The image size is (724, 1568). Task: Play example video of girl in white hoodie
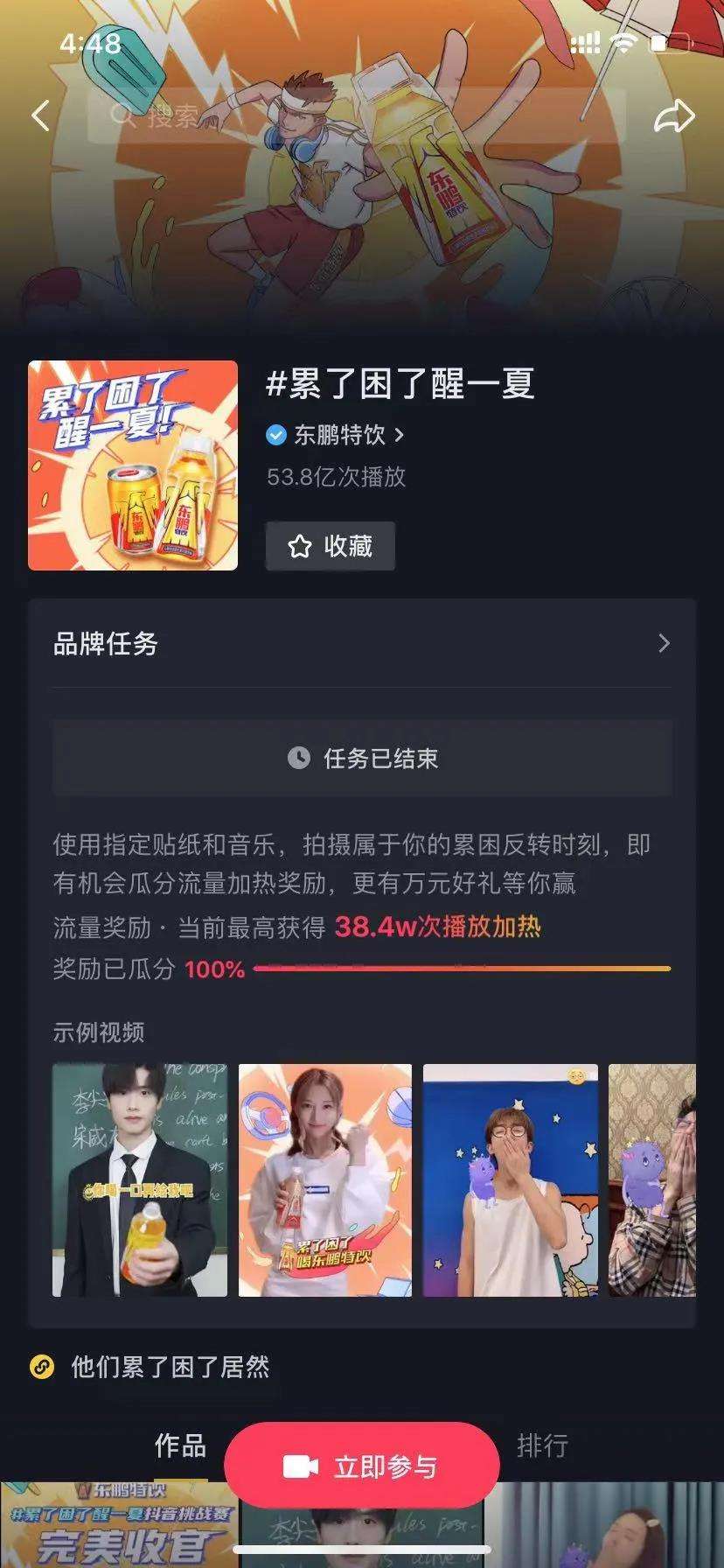pos(324,1179)
